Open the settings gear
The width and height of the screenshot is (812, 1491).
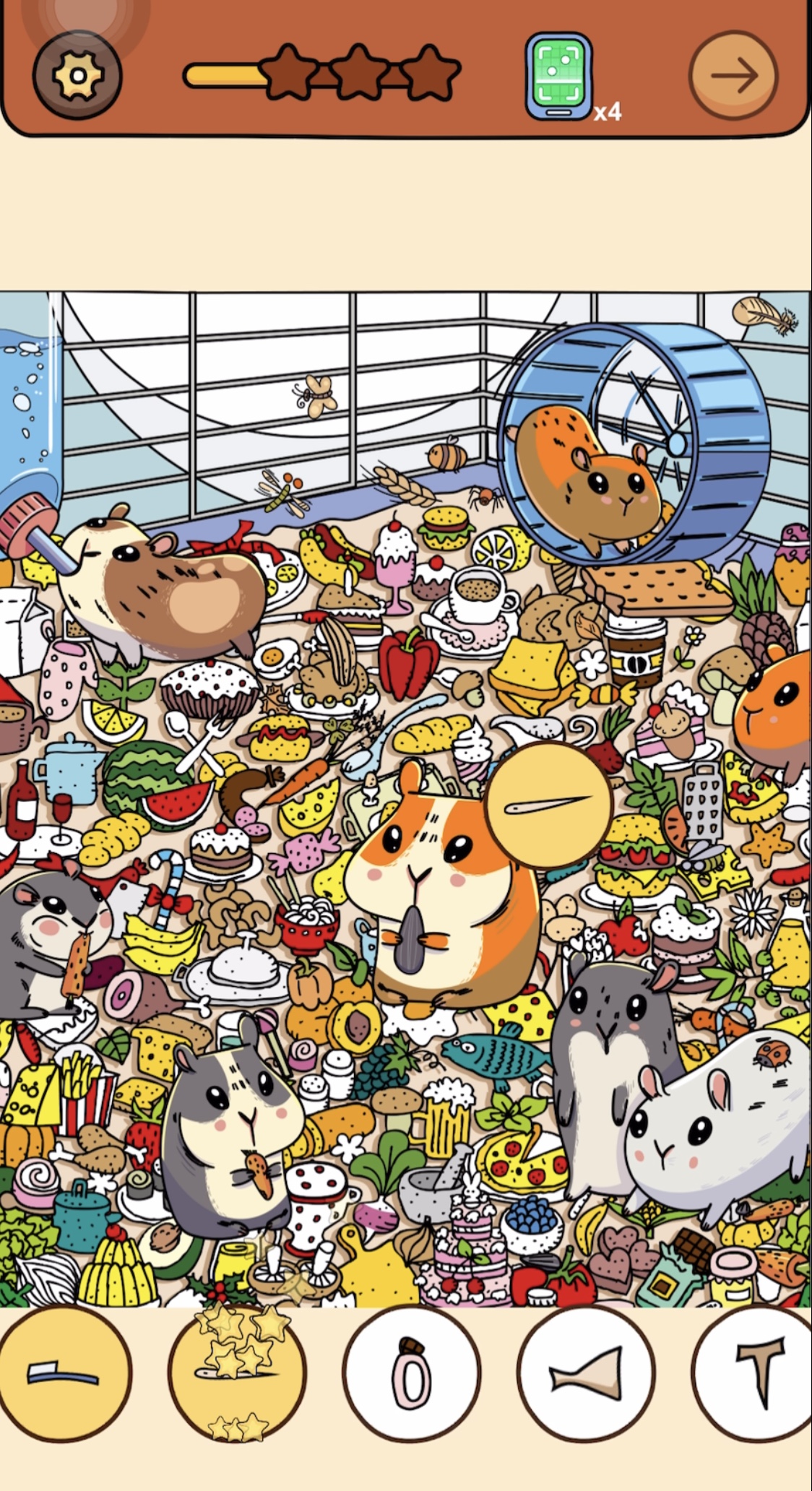pyautogui.click(x=77, y=75)
